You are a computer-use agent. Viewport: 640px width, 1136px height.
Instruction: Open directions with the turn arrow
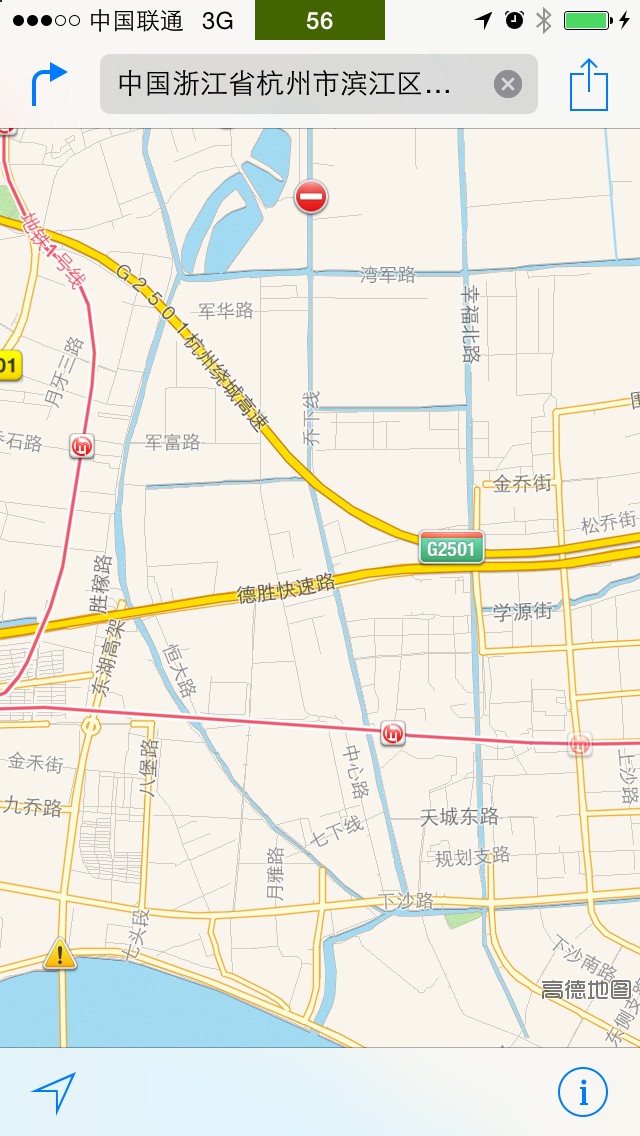point(48,84)
